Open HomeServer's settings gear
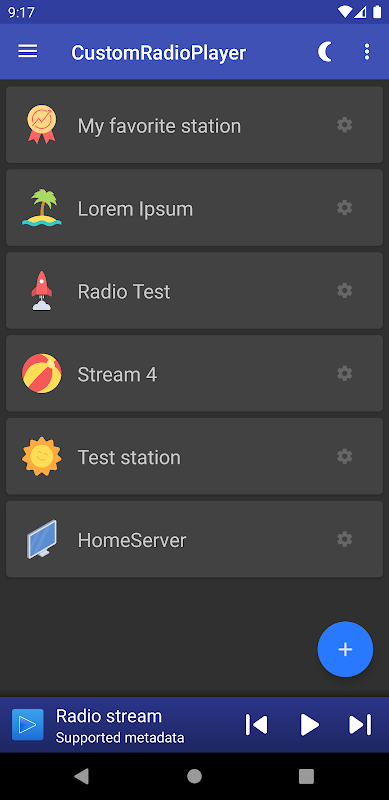The height and width of the screenshot is (800, 389). click(345, 539)
